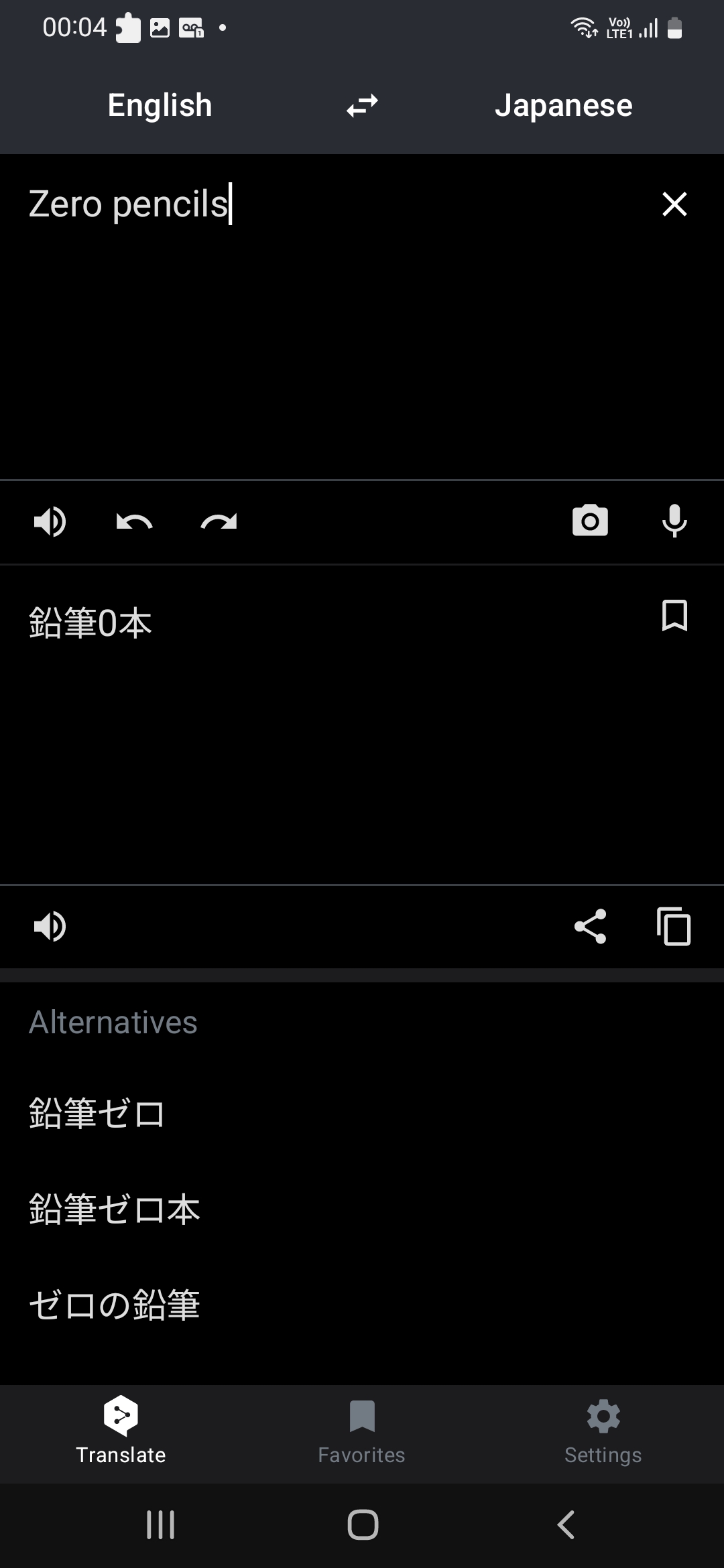The image size is (724, 1568).
Task: Change the target language Japanese
Action: click(x=563, y=105)
